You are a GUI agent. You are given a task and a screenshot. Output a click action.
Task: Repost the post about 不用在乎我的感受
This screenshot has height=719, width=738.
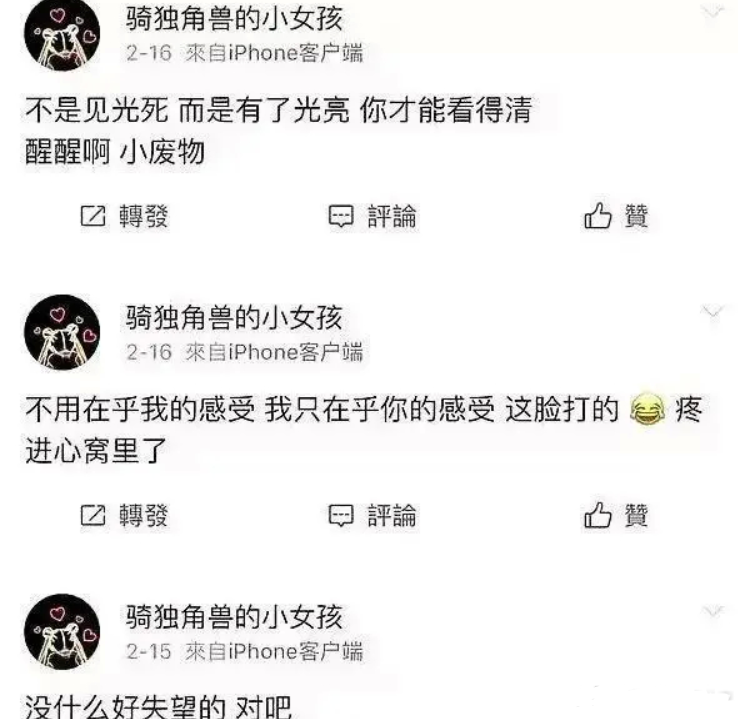pos(124,516)
